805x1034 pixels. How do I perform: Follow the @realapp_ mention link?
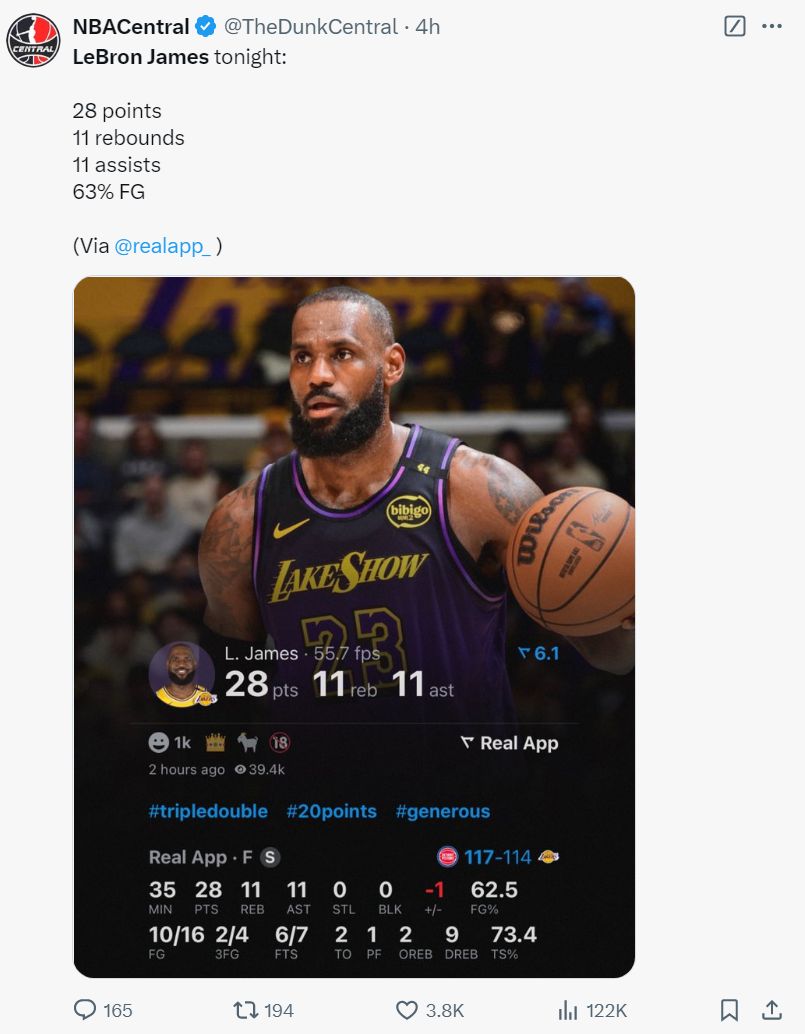pyautogui.click(x=163, y=246)
